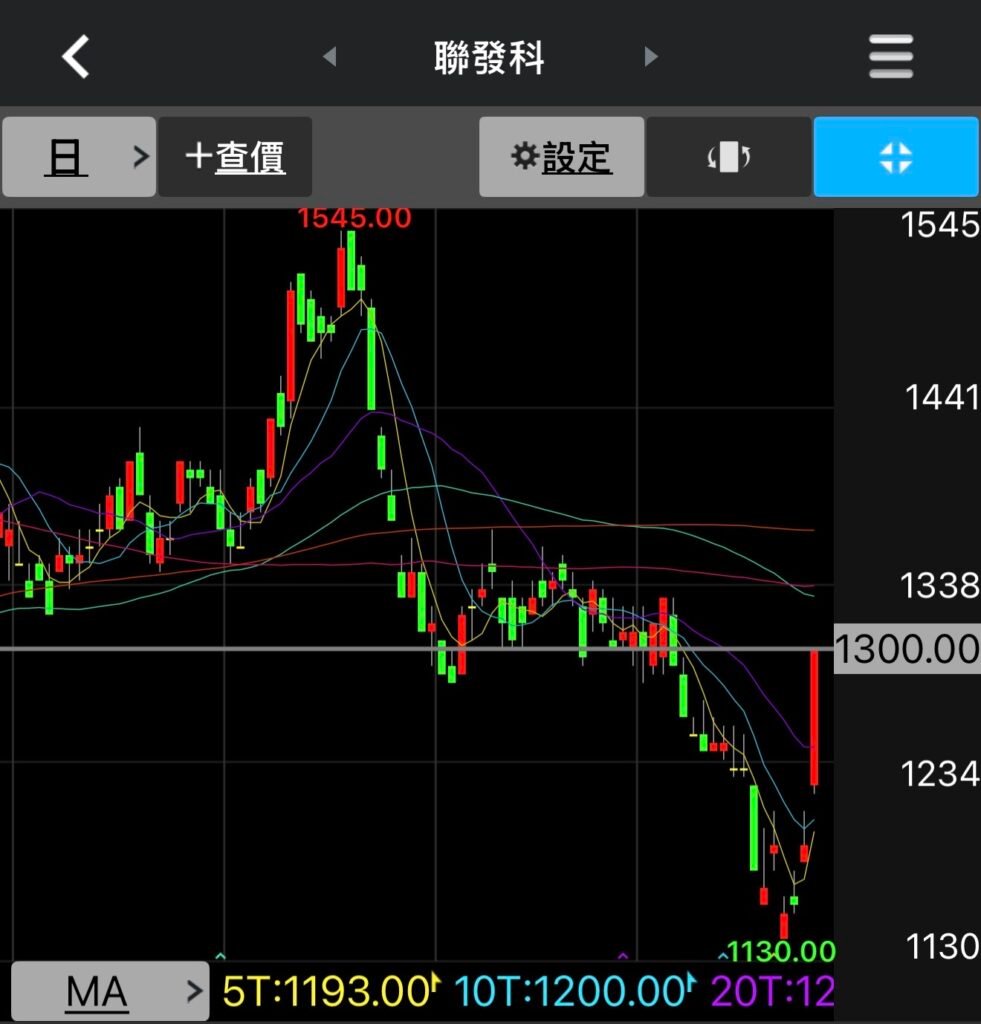
Task: Open the 設定 chart settings
Action: click(561, 157)
